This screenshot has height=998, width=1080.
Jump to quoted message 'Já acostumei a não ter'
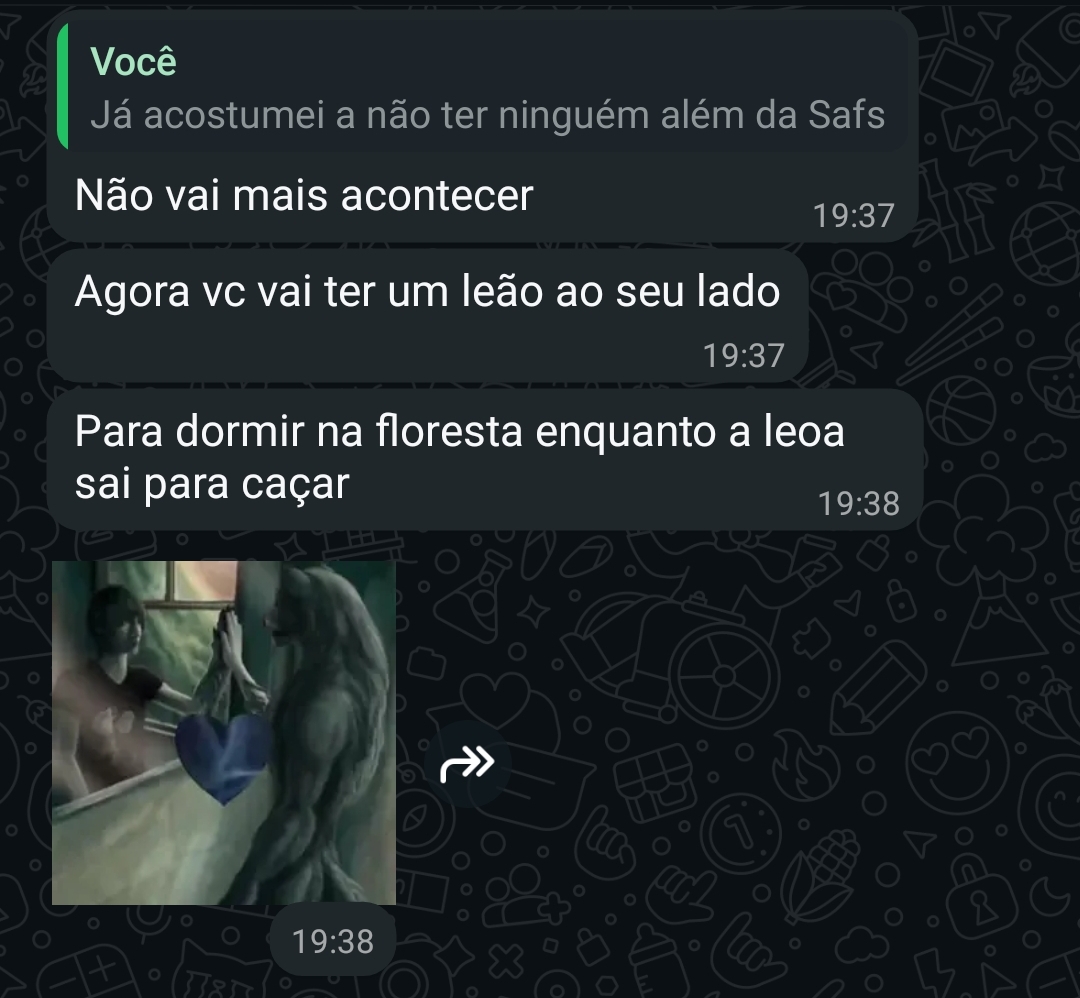tap(486, 90)
